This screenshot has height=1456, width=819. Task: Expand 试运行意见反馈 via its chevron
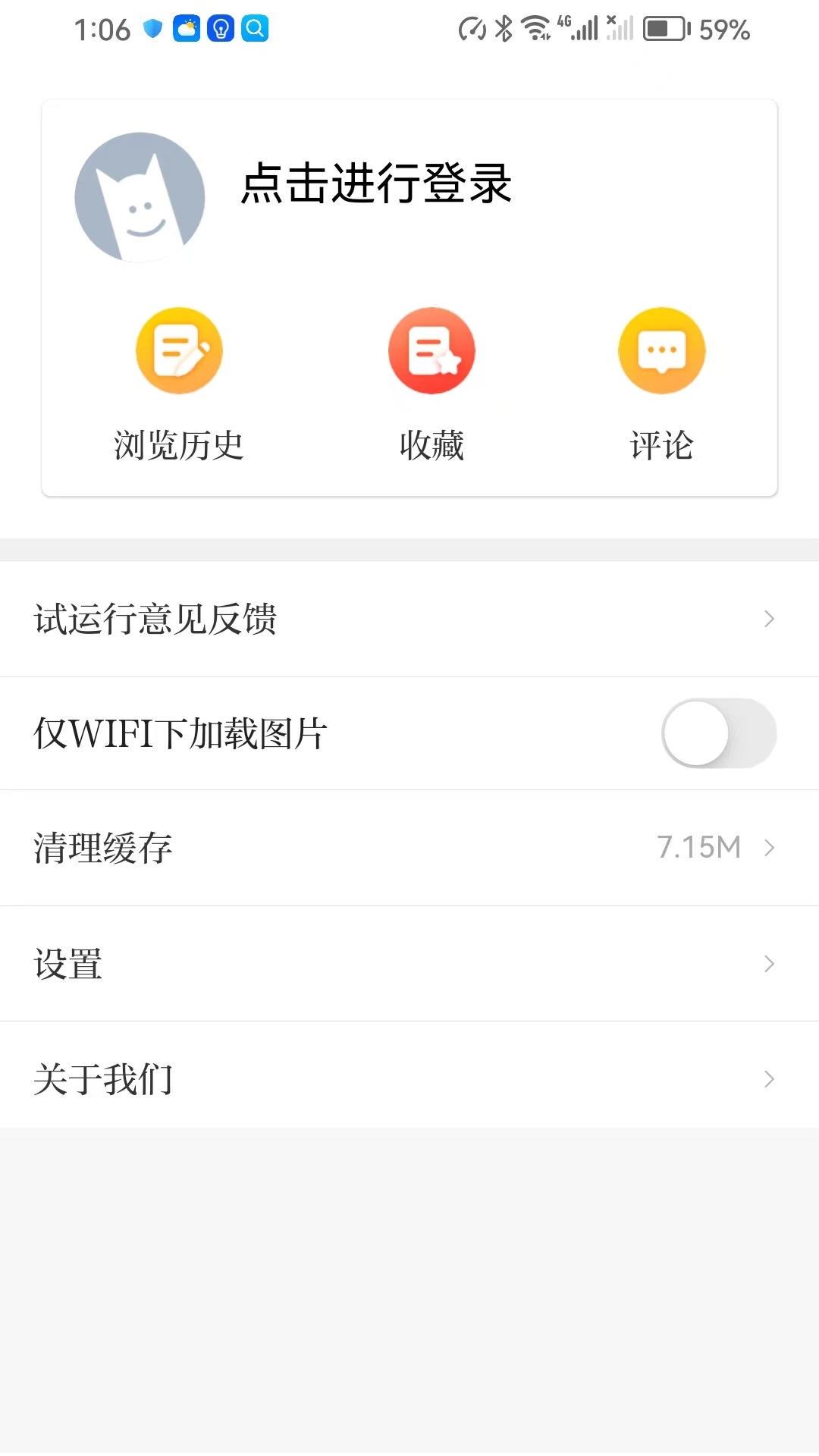(x=769, y=620)
